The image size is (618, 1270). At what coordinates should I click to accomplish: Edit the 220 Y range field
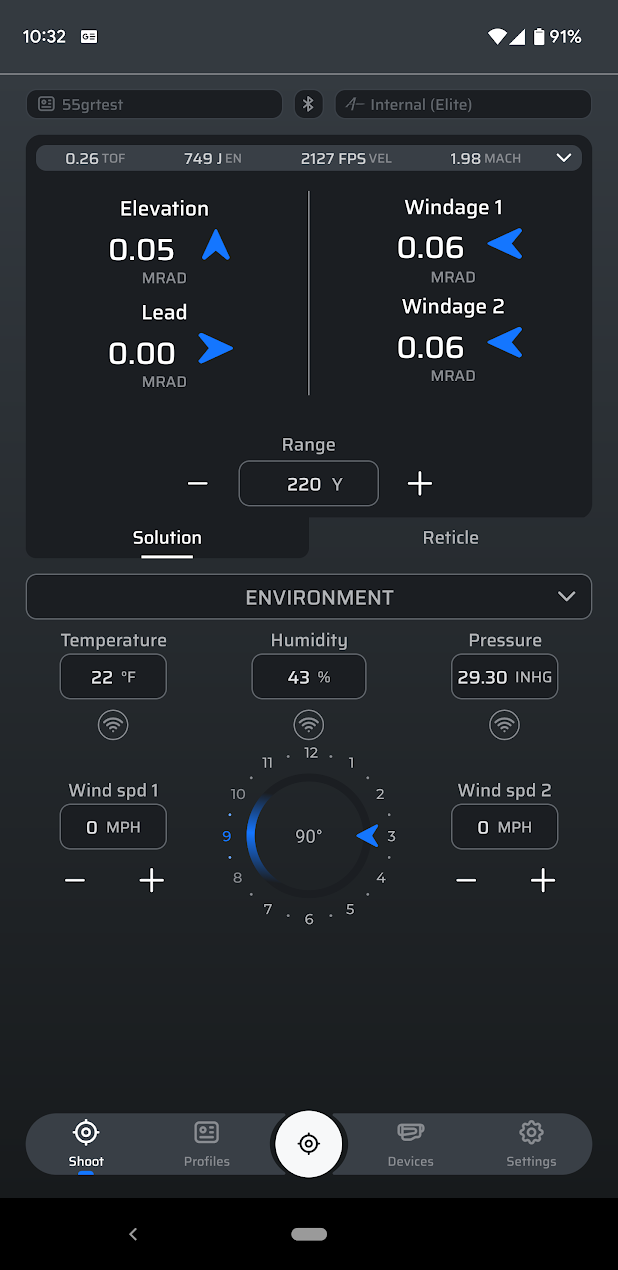click(x=308, y=484)
